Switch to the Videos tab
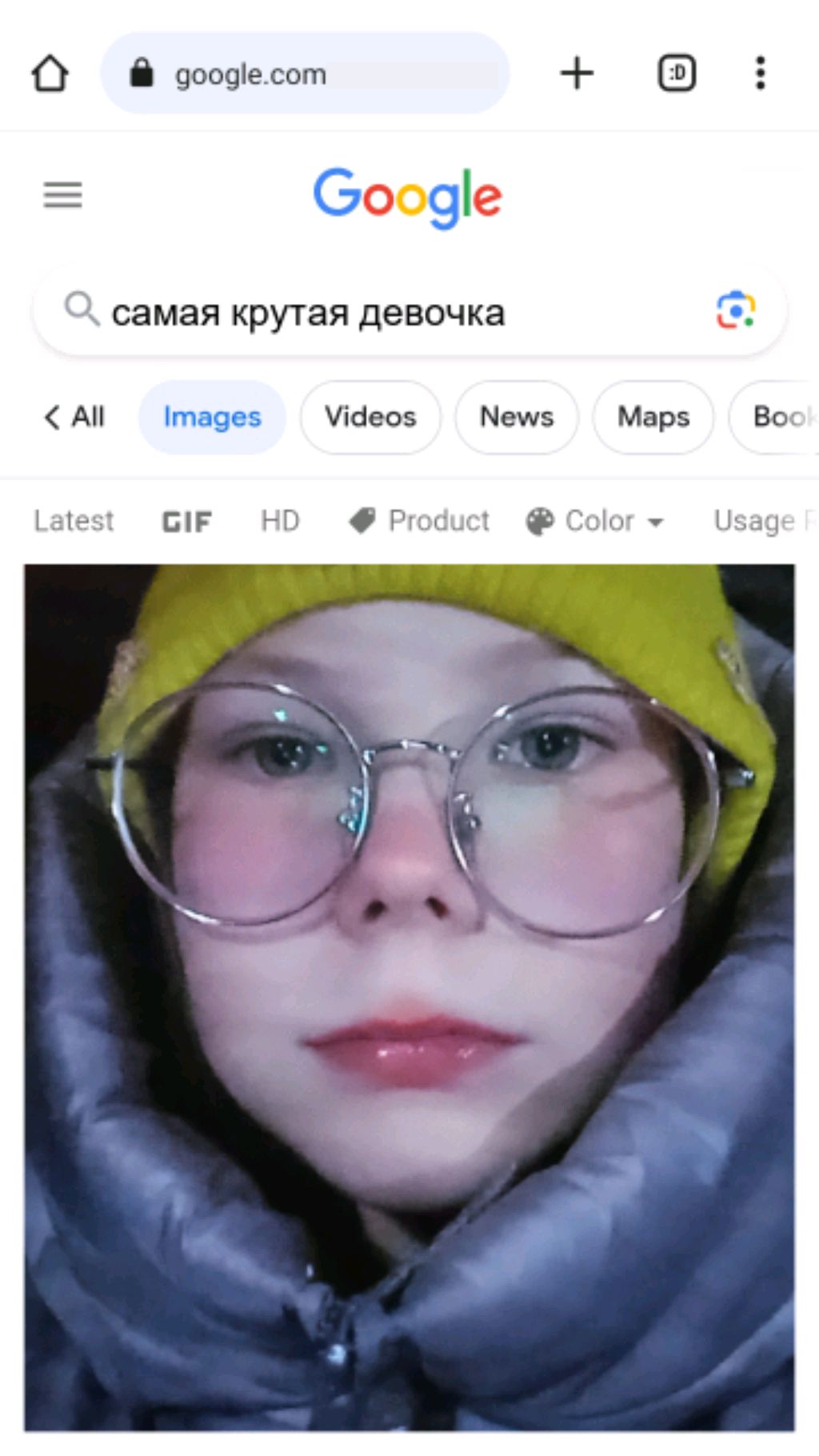The width and height of the screenshot is (819, 1456). point(370,417)
